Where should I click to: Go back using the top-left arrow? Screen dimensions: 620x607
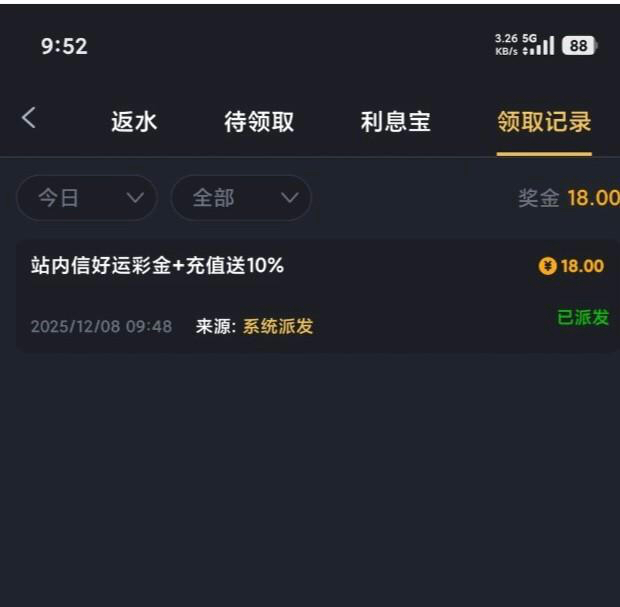tap(29, 118)
